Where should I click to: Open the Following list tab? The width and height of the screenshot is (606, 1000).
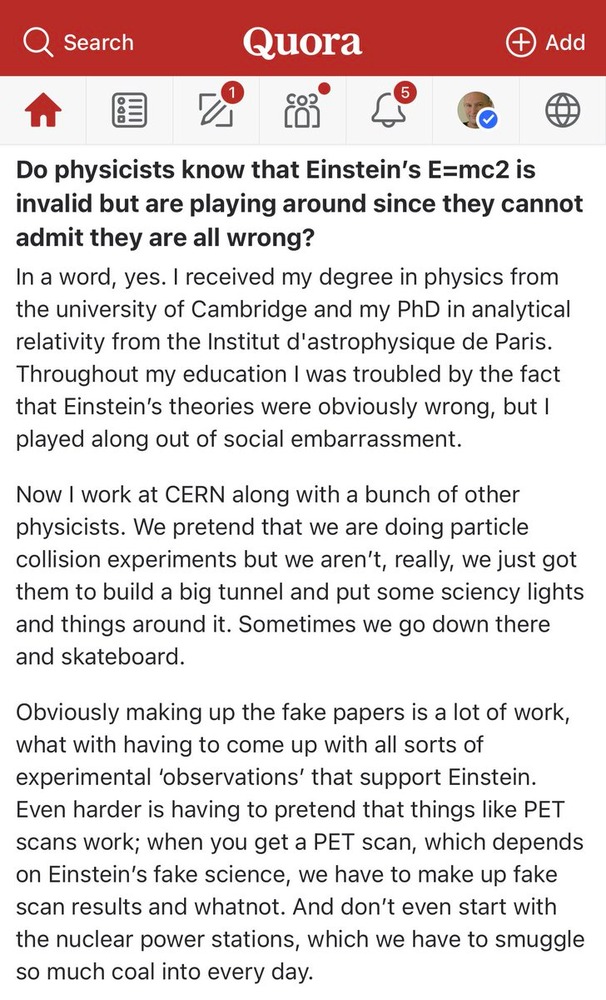129,112
